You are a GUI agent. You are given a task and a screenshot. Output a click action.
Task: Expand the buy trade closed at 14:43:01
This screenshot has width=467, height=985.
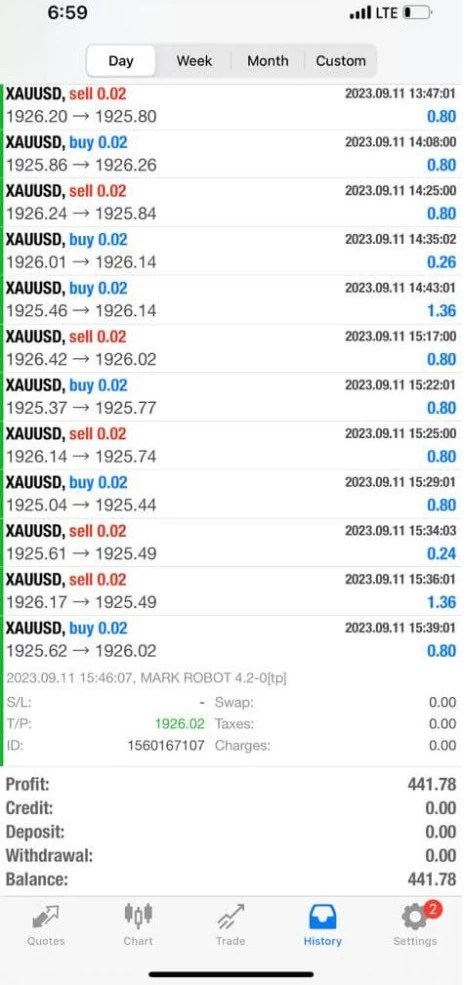pyautogui.click(x=232, y=300)
